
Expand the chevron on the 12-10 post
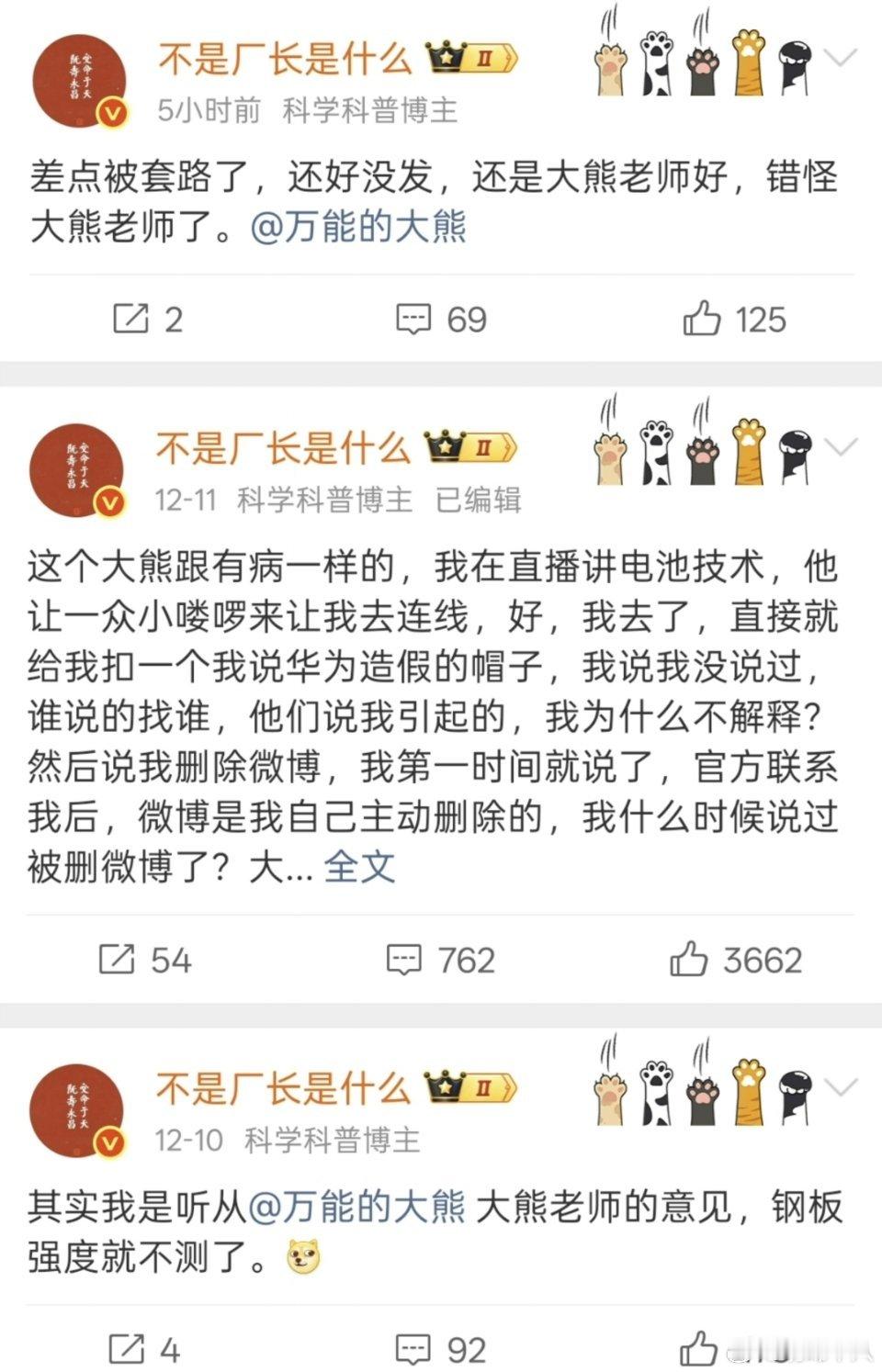pos(840,1088)
